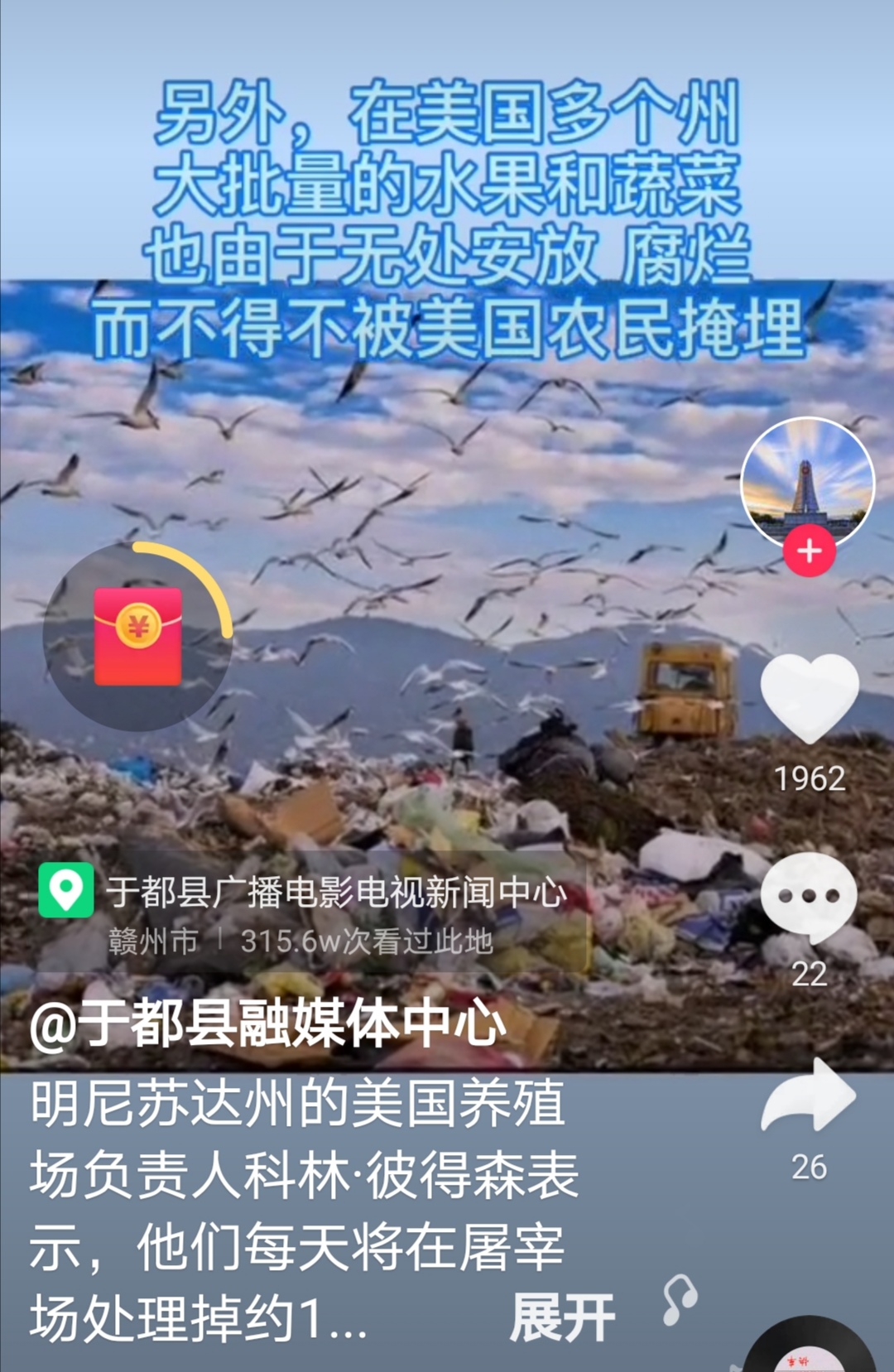Share this video

click(809, 1097)
